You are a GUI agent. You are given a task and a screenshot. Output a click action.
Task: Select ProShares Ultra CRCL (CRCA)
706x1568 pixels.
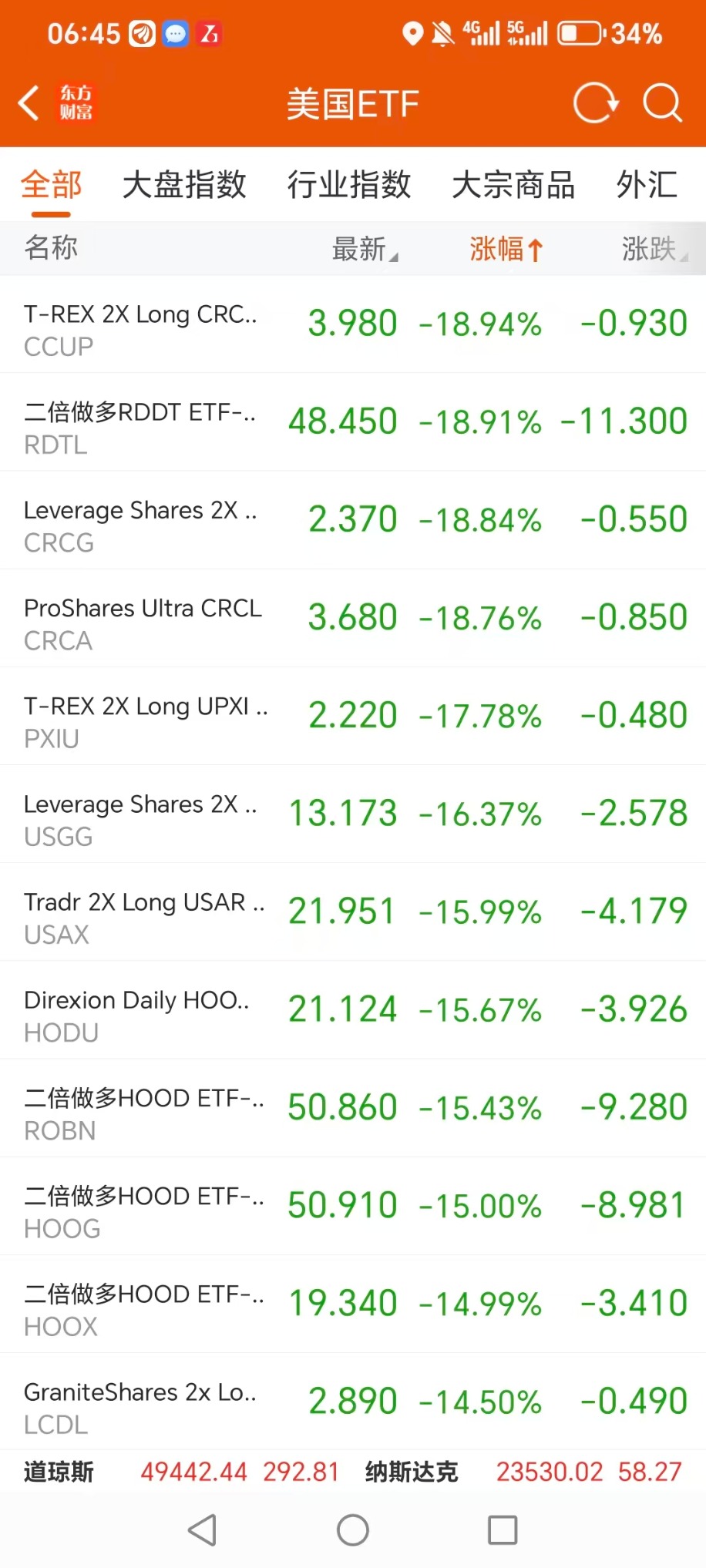(353, 618)
